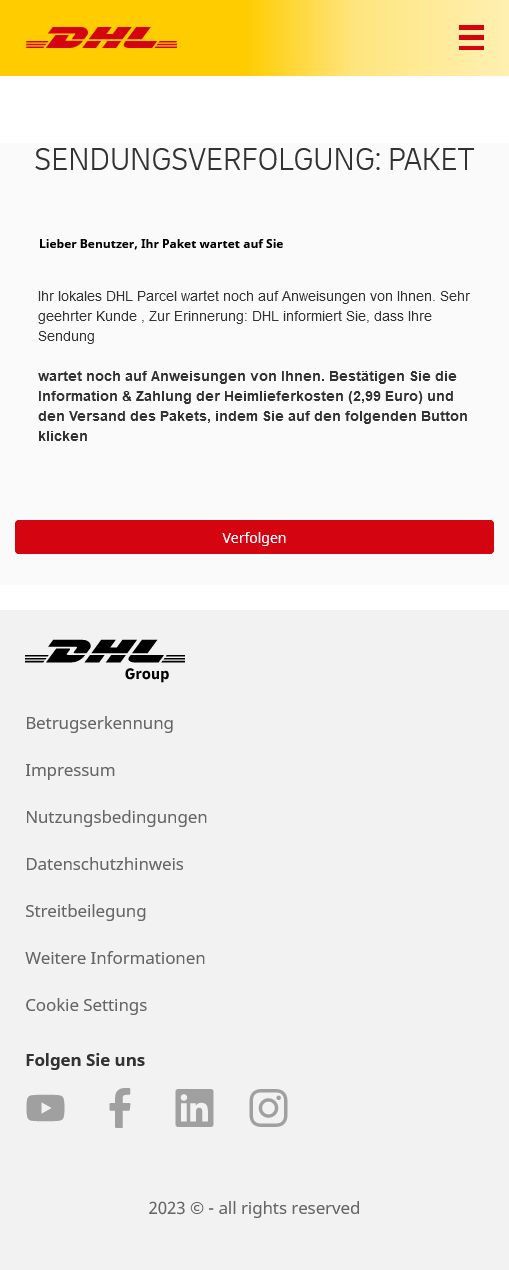Open the Betrugserkennung link
This screenshot has height=1270, width=509.
click(99, 723)
